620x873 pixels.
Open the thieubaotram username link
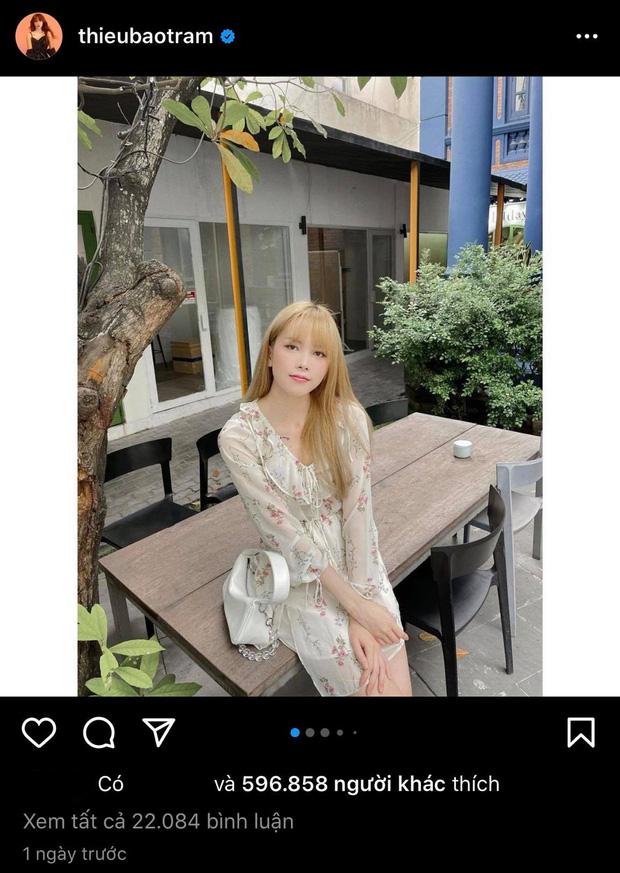[145, 36]
